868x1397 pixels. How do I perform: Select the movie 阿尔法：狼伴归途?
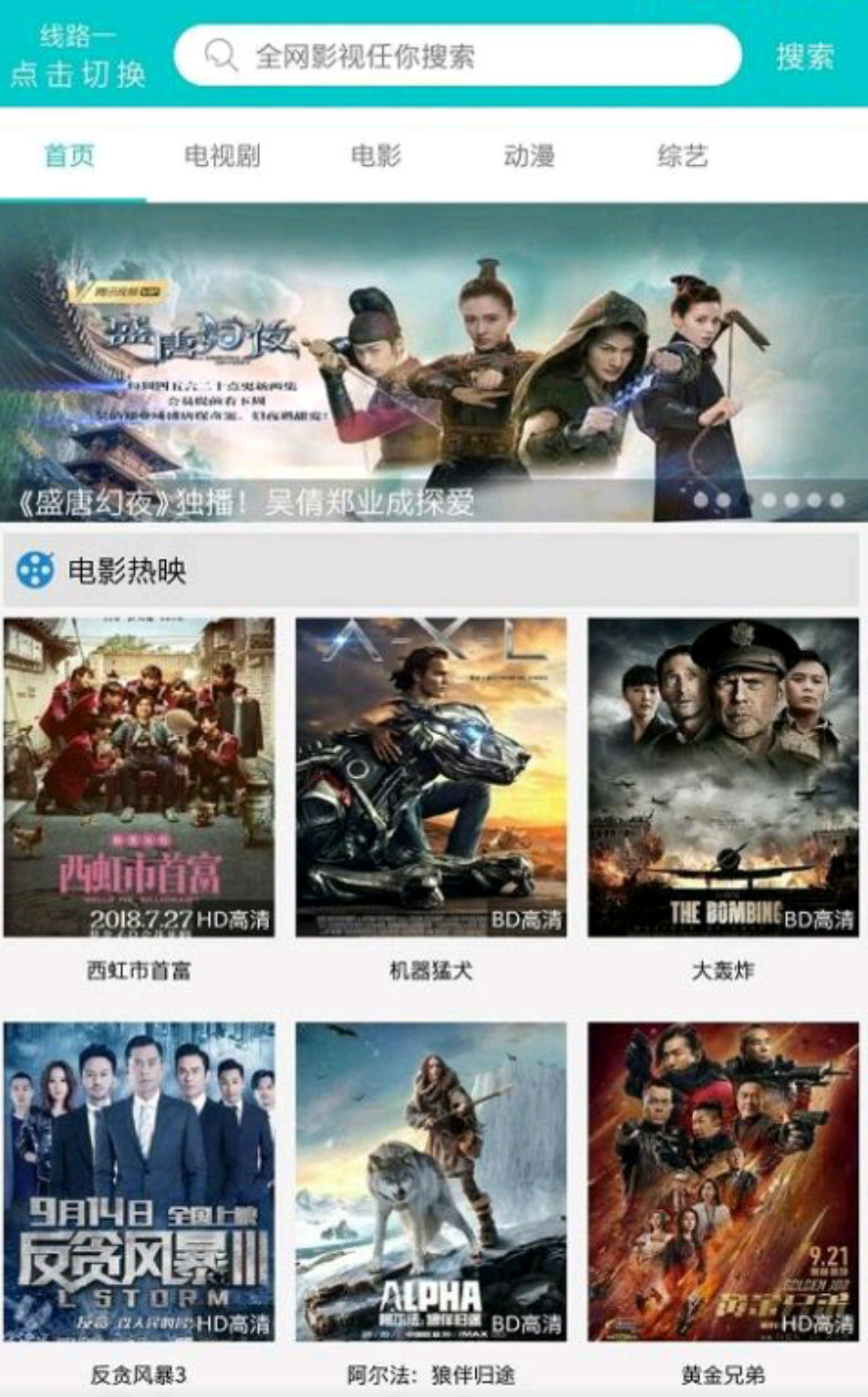click(431, 1182)
